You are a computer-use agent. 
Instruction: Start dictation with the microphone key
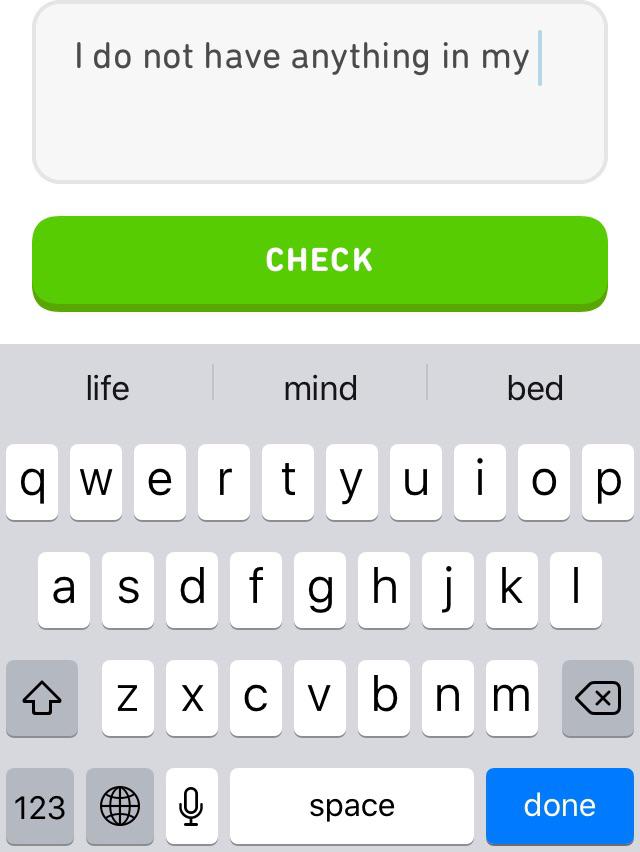[x=191, y=805]
